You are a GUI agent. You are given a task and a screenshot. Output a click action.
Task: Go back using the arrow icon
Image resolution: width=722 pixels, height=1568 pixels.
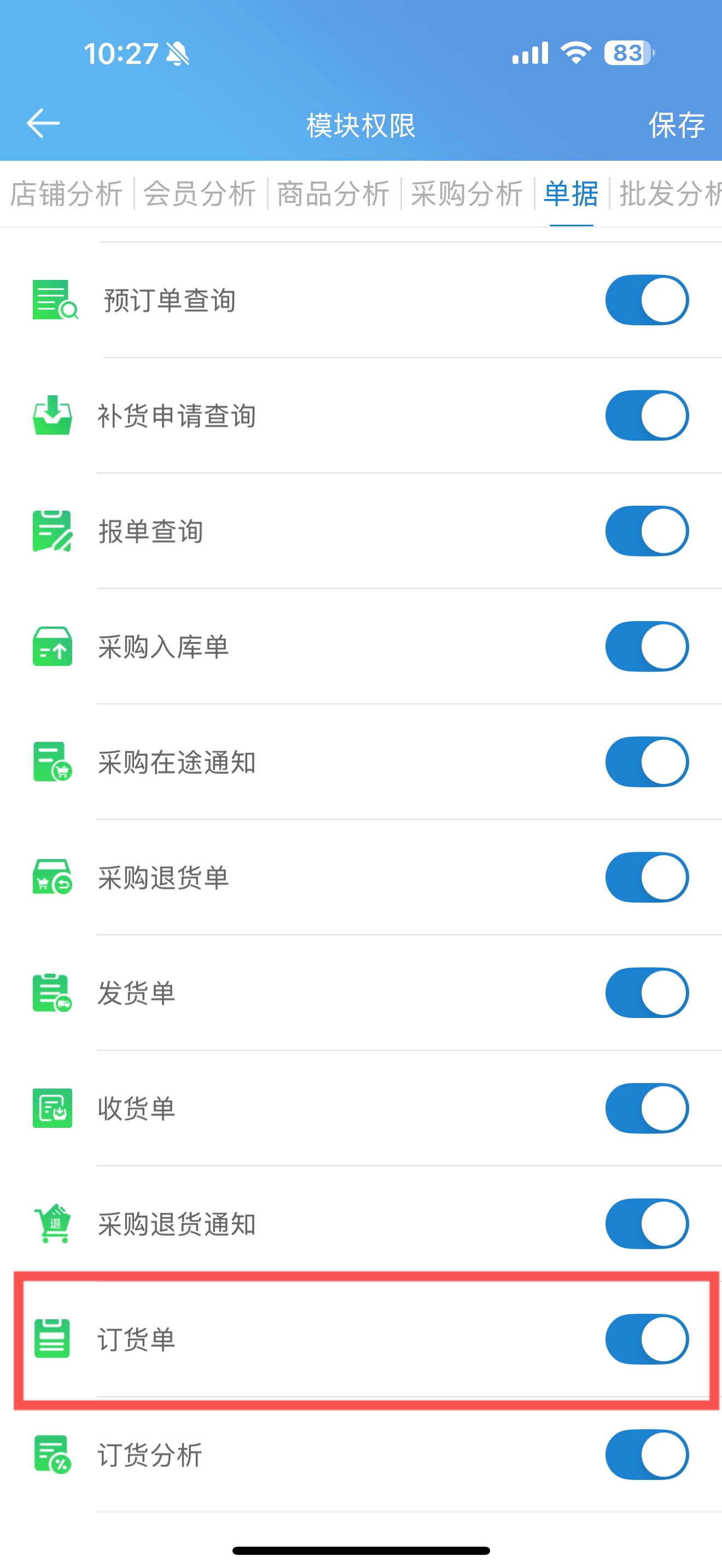coord(43,124)
